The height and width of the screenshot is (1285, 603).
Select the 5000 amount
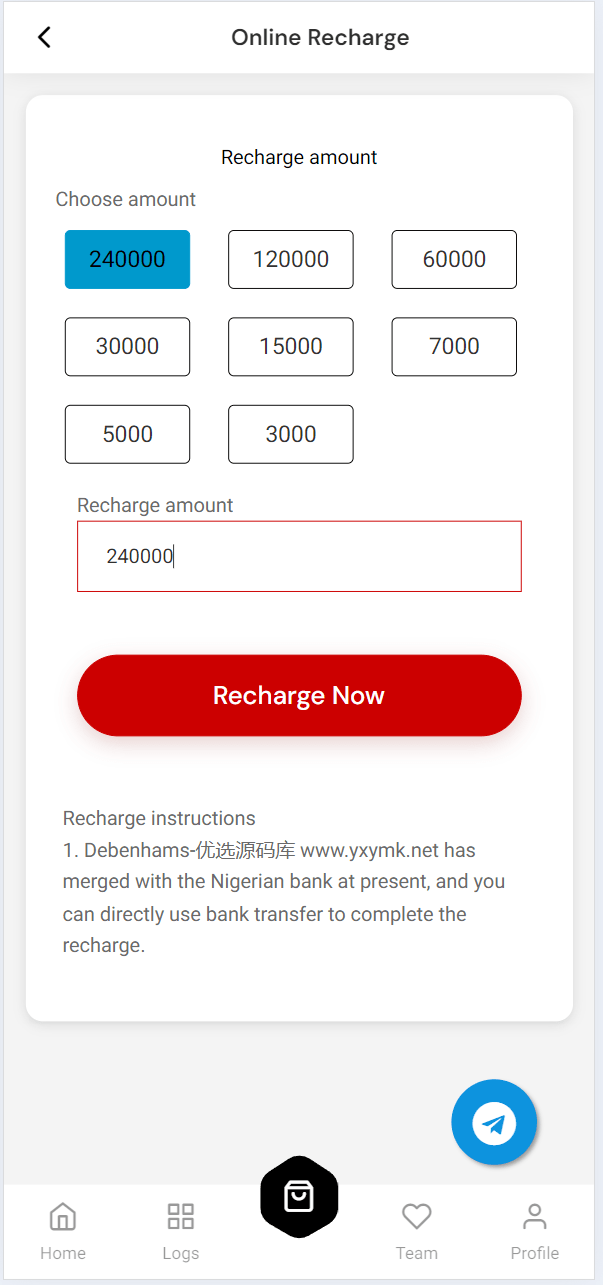point(127,434)
